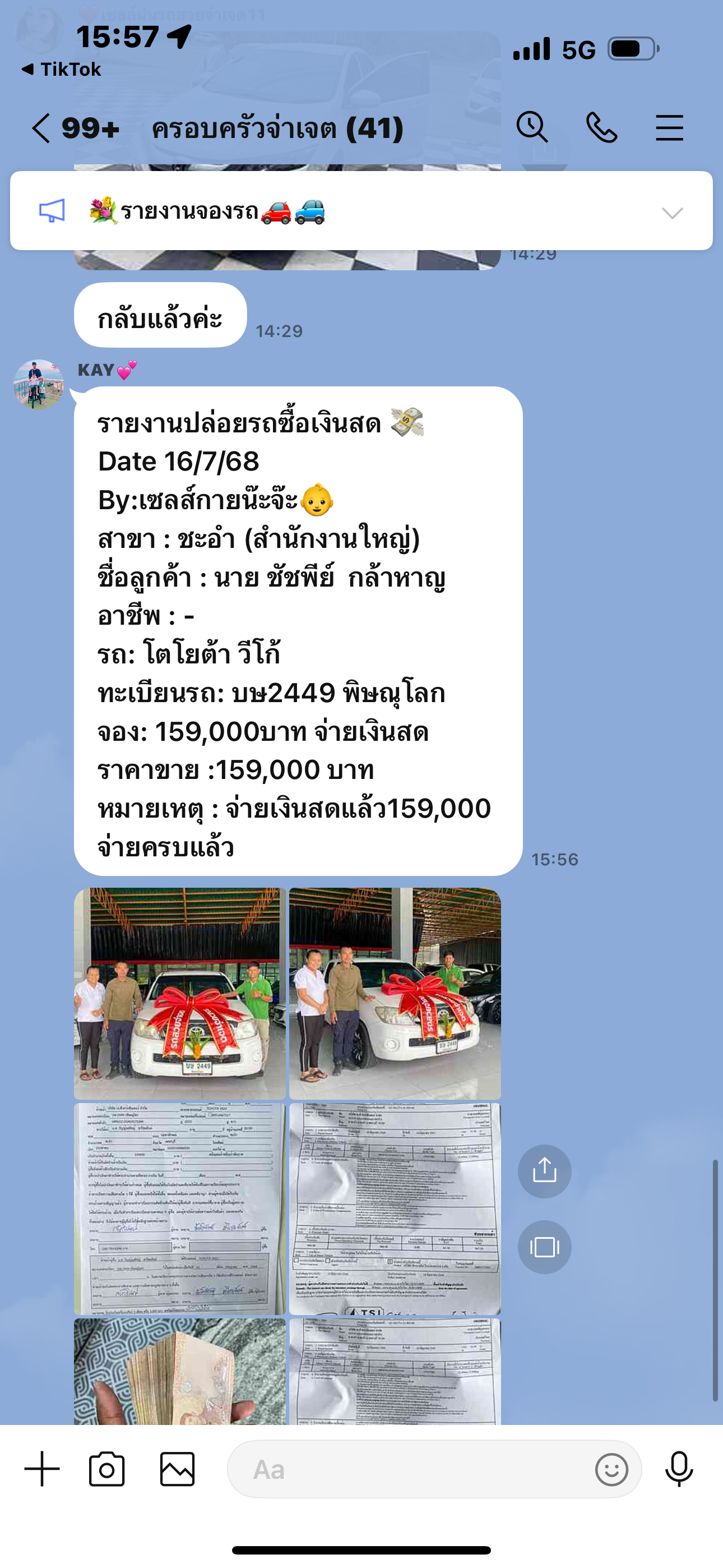The image size is (723, 1568).
Task: Start a group voice call
Action: click(x=601, y=128)
